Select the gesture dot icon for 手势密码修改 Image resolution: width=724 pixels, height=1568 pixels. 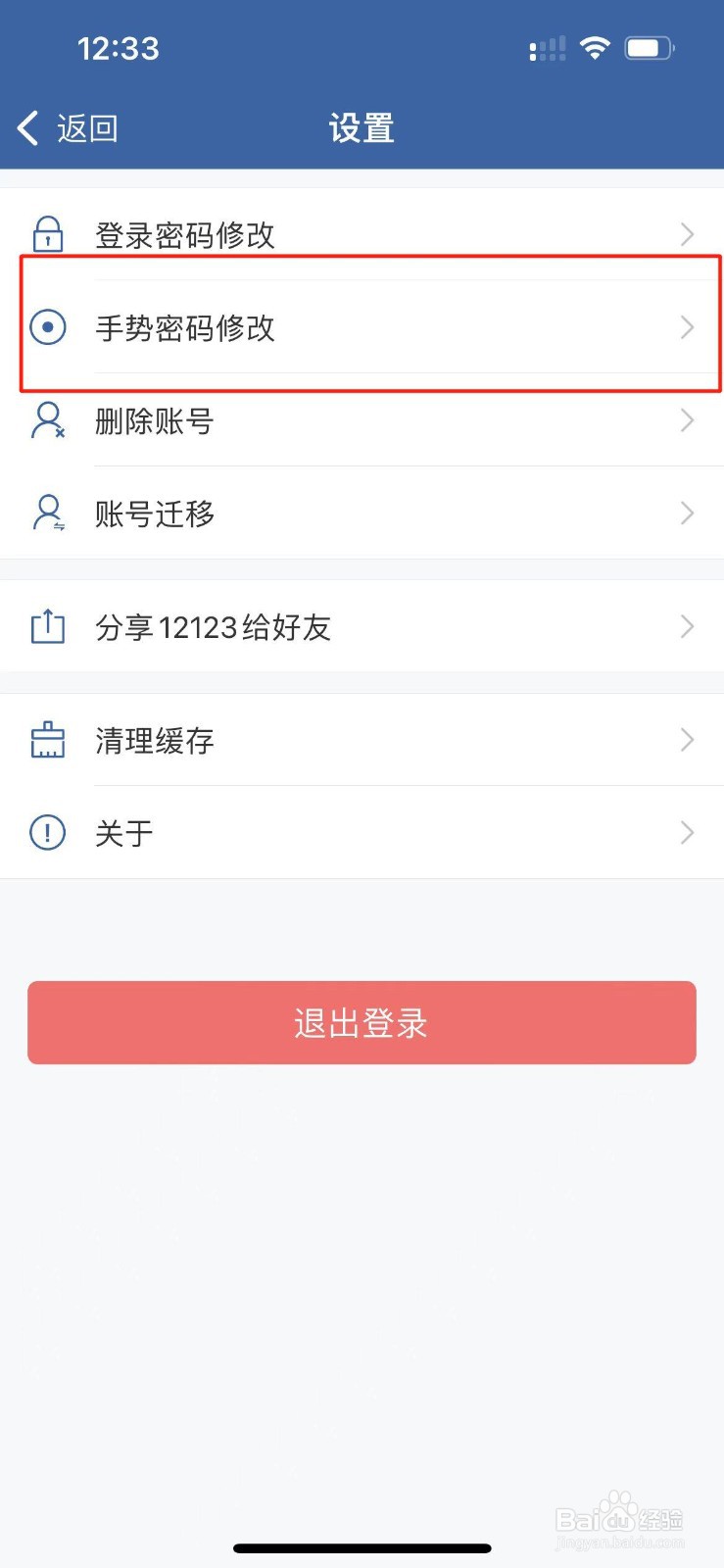(x=46, y=327)
